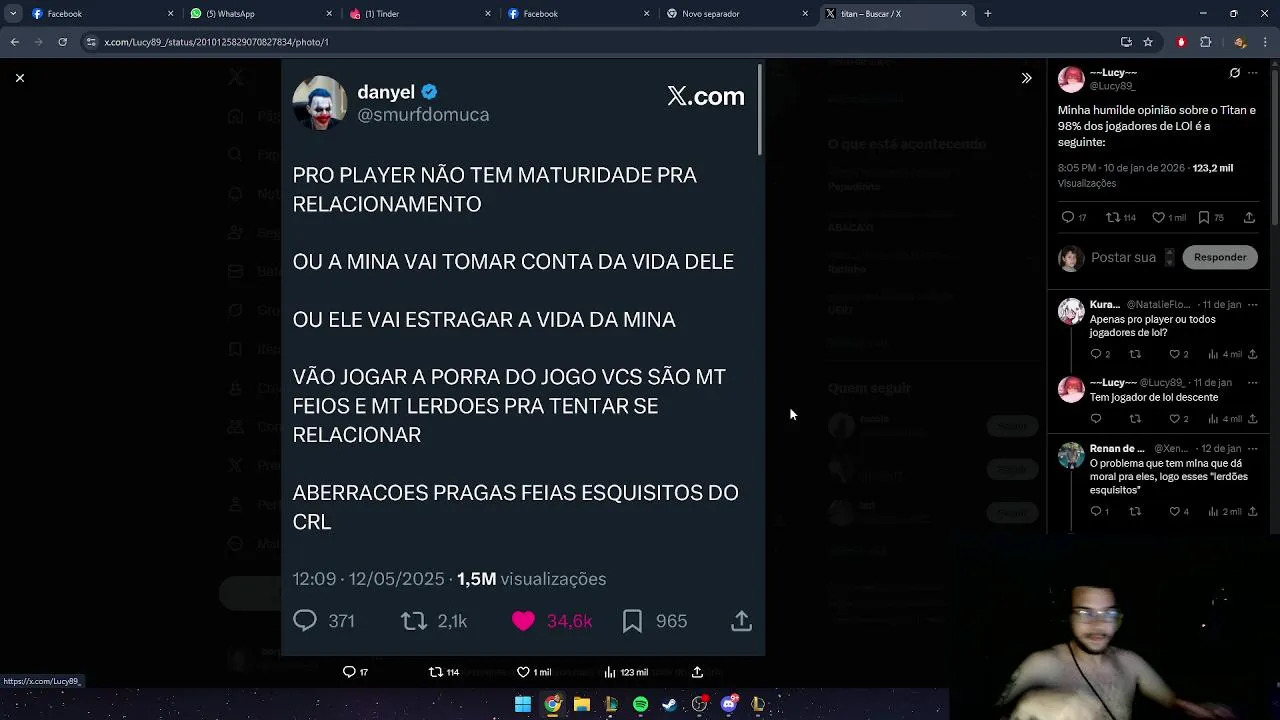Screen dimensions: 1280x720
Task: Like Lucy's post in the side panel
Action: coord(1158,218)
